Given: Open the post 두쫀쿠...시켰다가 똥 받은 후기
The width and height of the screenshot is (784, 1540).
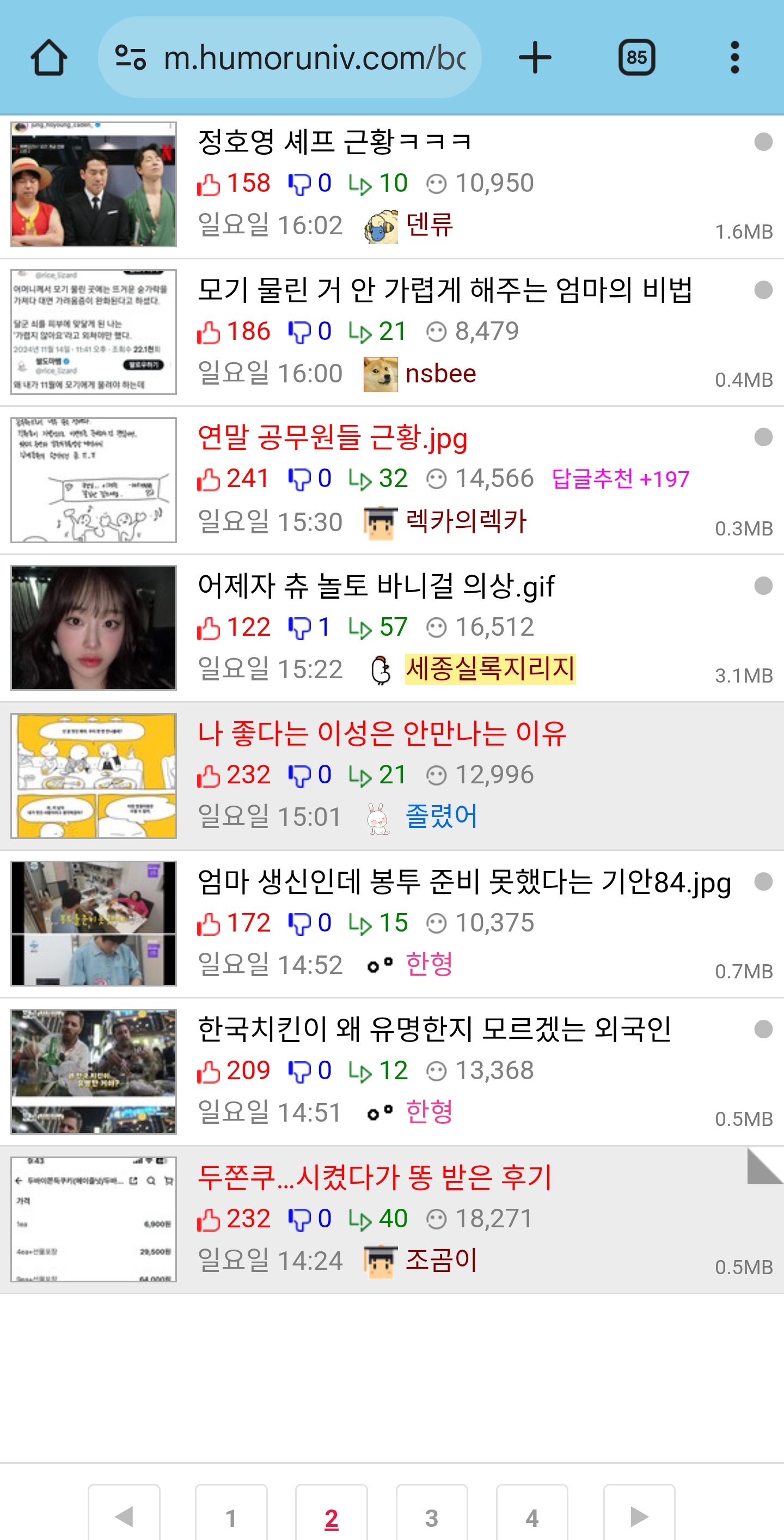Looking at the screenshot, I should pos(375,1177).
